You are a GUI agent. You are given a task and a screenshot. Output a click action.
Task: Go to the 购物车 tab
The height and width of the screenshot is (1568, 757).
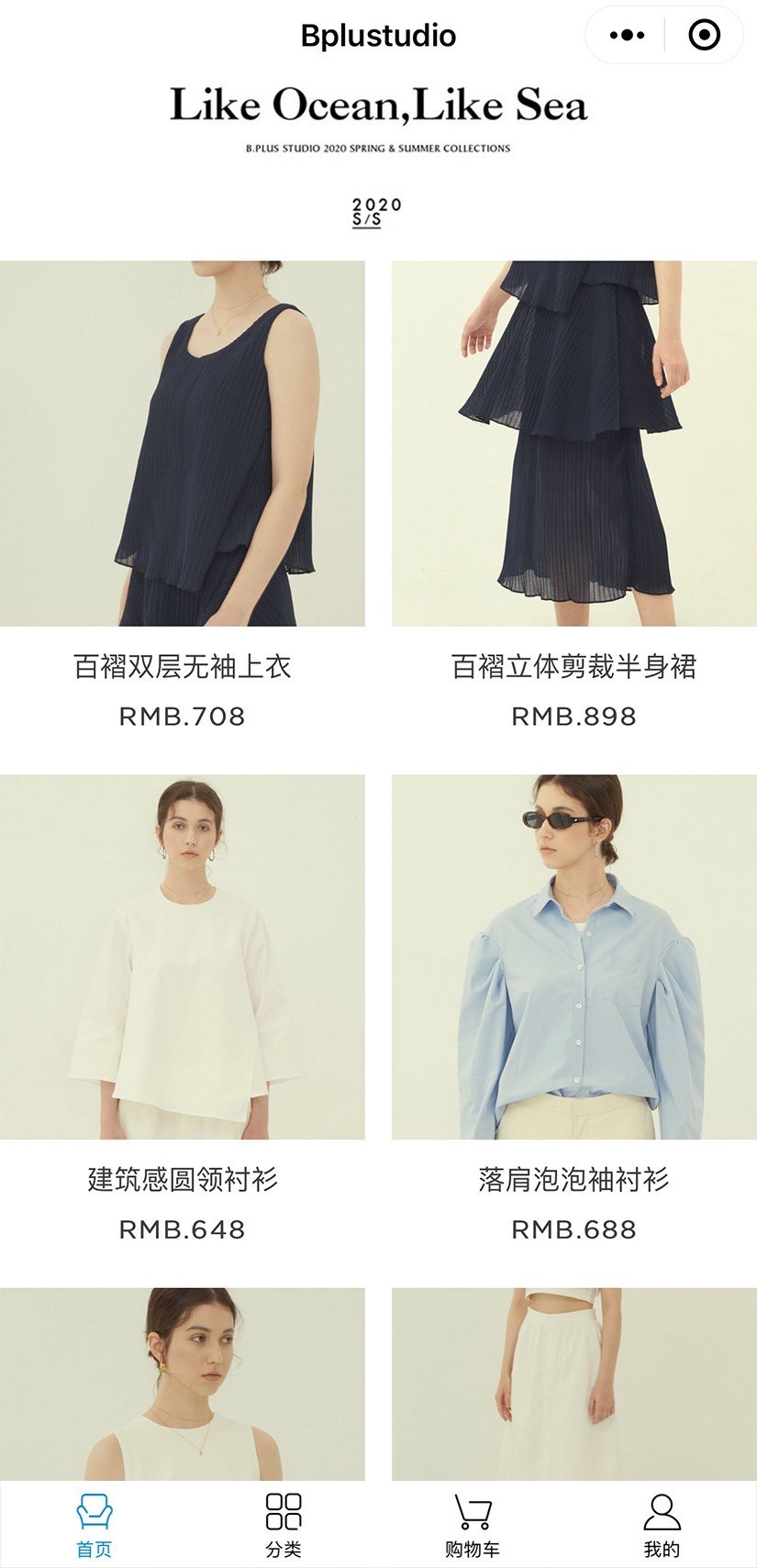[473, 1525]
